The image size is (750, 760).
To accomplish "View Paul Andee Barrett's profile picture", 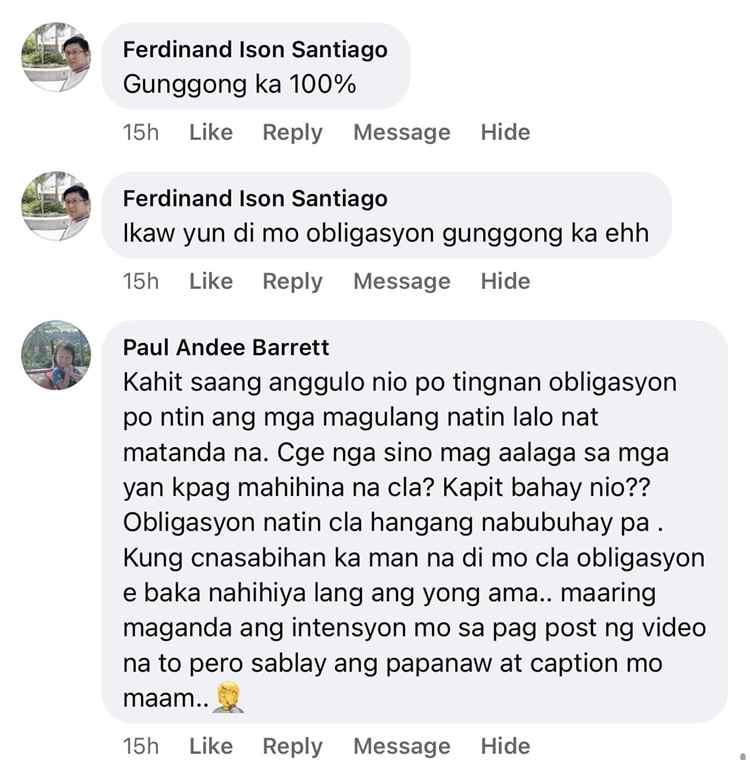I will point(56,355).
